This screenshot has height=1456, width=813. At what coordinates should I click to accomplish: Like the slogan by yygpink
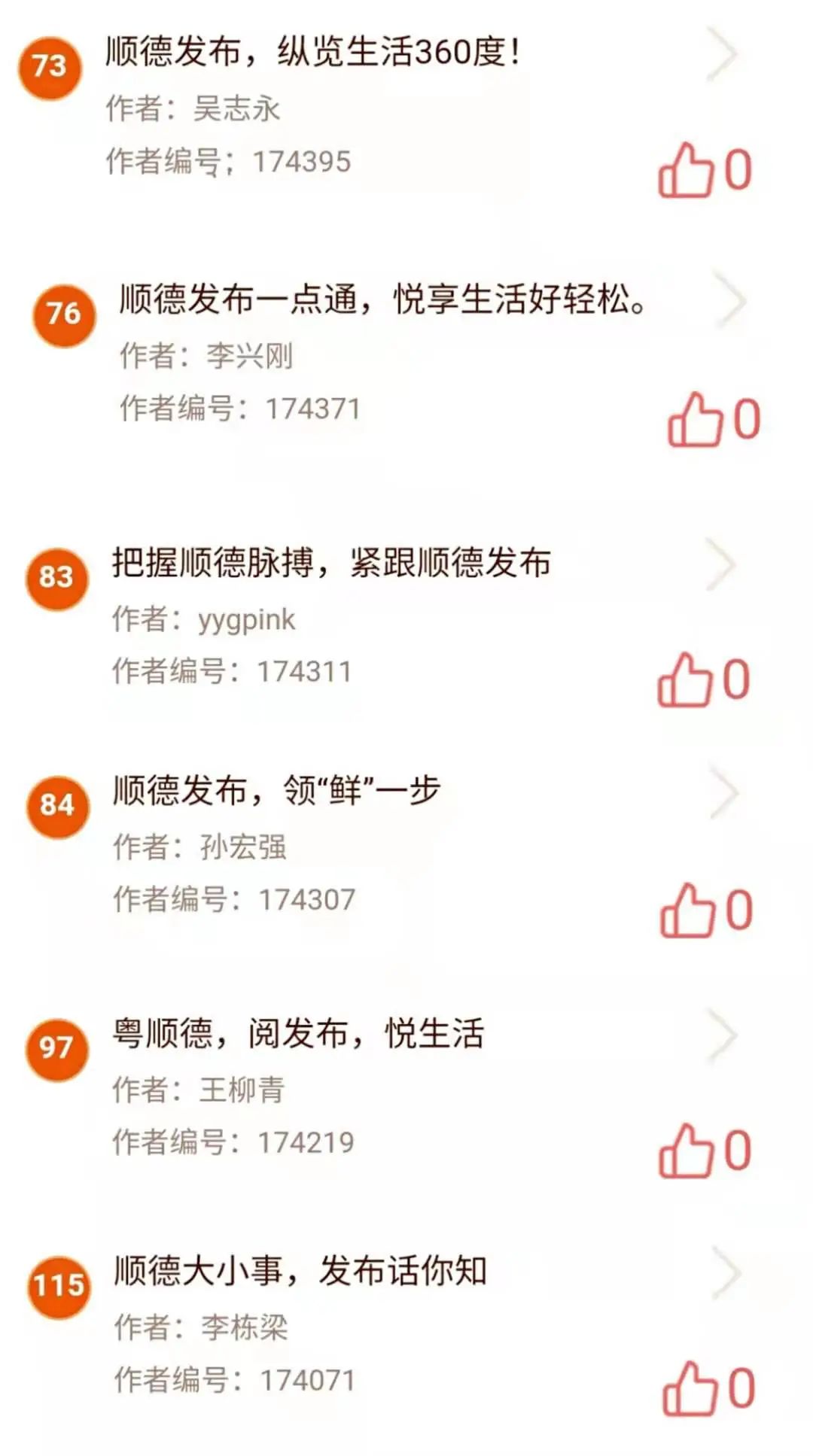685,679
